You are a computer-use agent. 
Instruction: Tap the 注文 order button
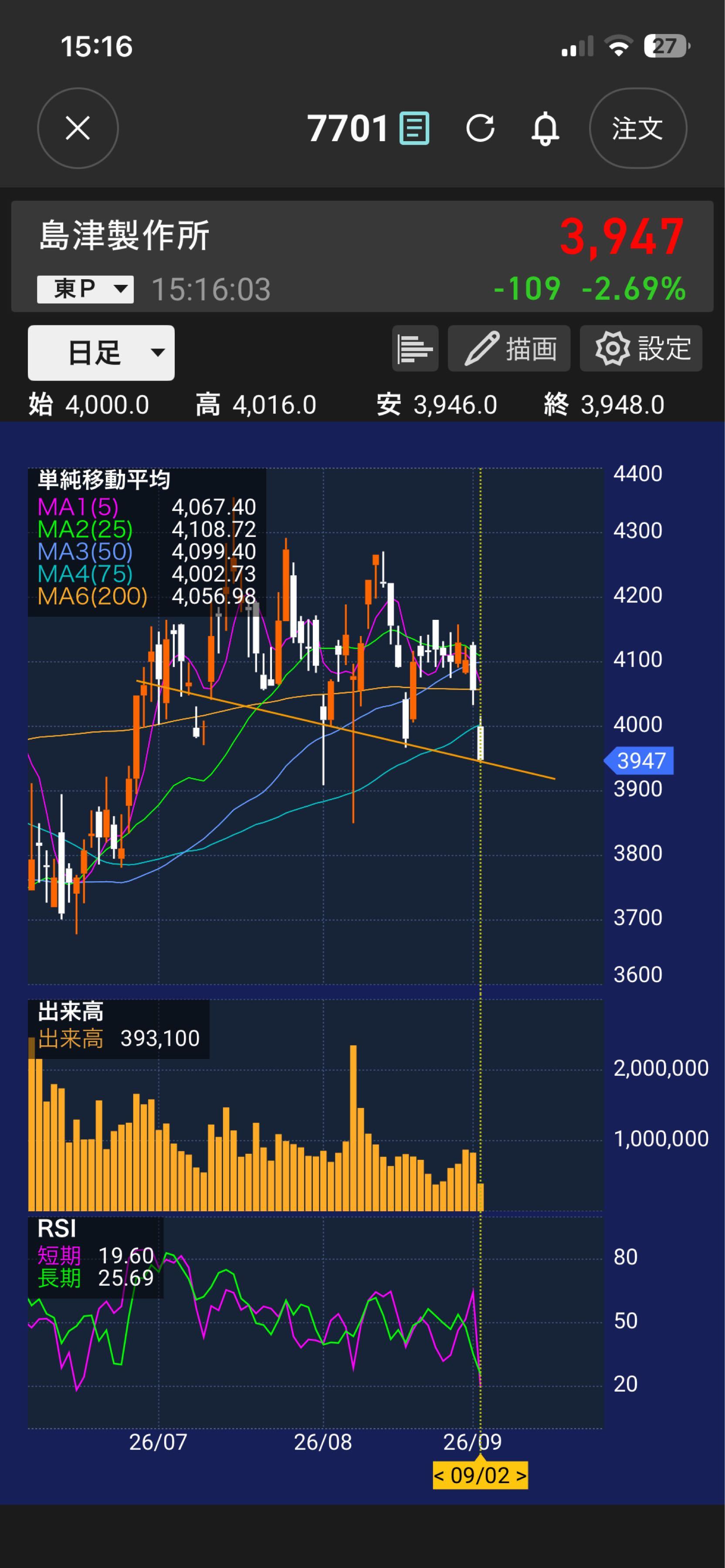click(638, 128)
